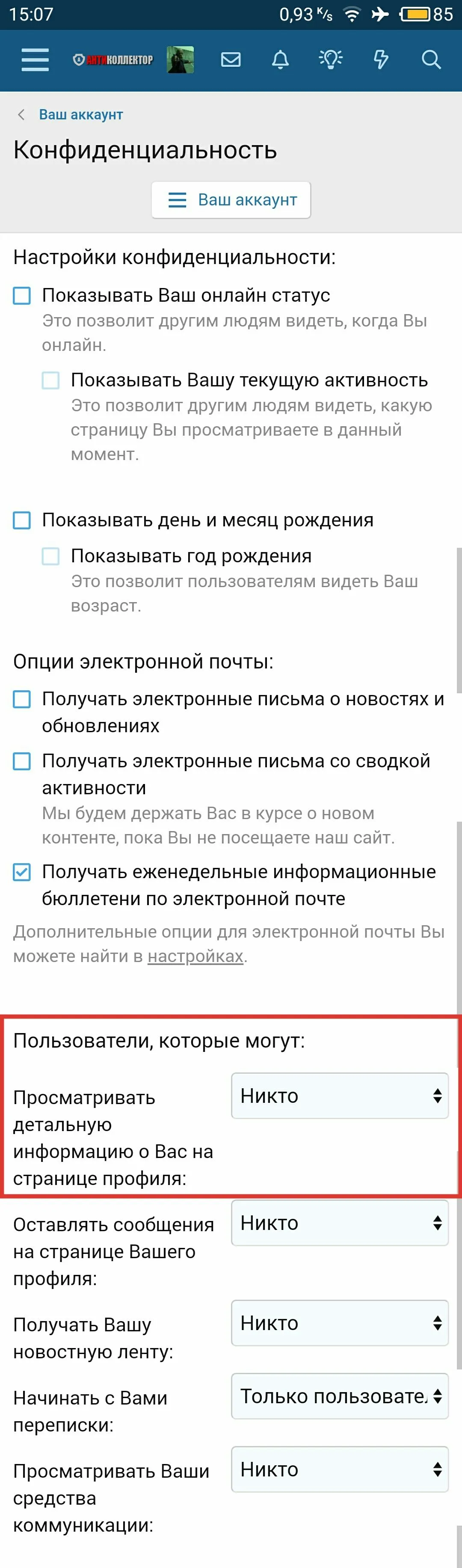Uncheck еженедельные информационные бюллетени checkbox
This screenshot has width=462, height=1568.
22,872
